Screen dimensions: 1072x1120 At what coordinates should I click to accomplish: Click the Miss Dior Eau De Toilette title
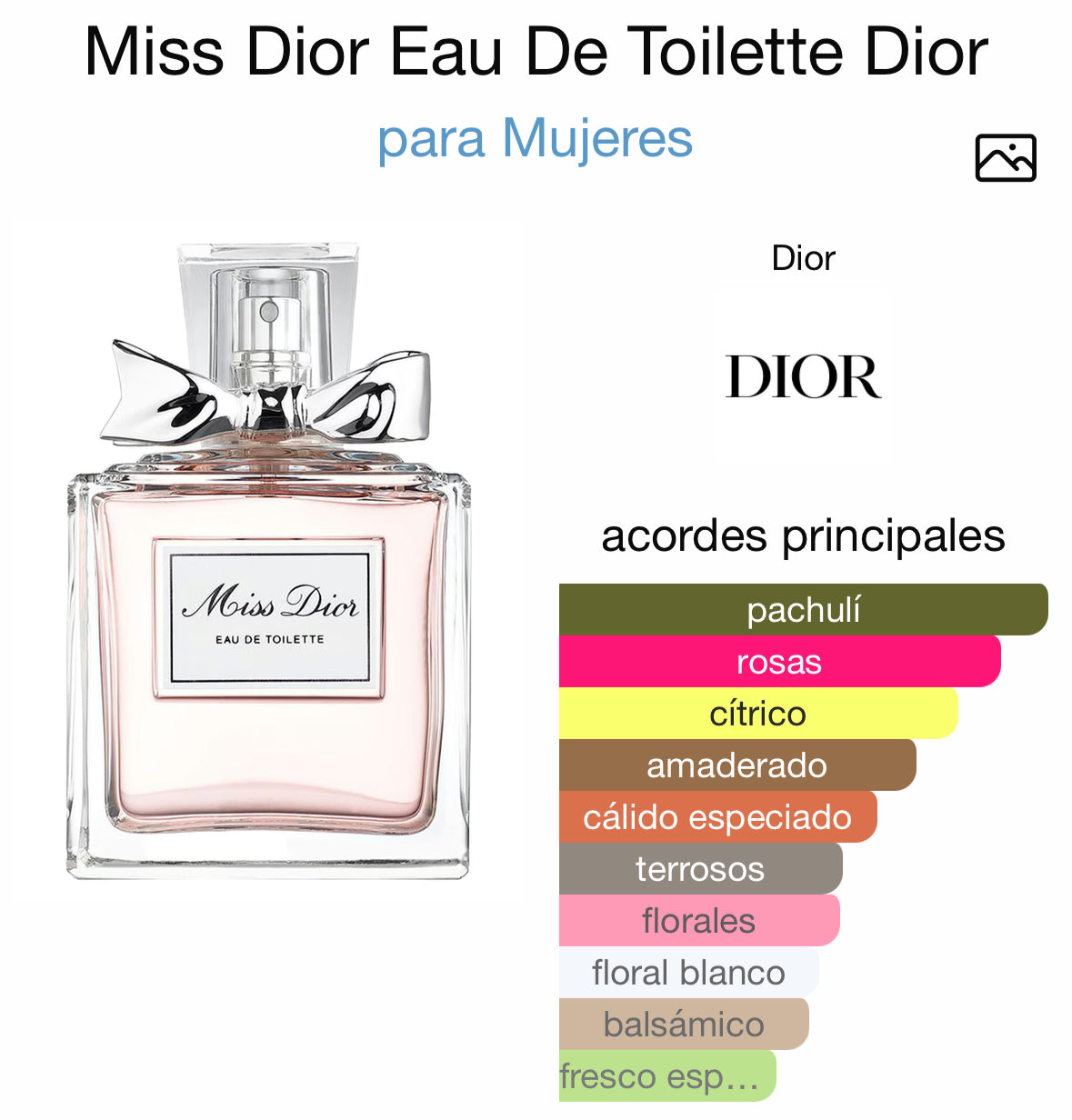point(536,53)
